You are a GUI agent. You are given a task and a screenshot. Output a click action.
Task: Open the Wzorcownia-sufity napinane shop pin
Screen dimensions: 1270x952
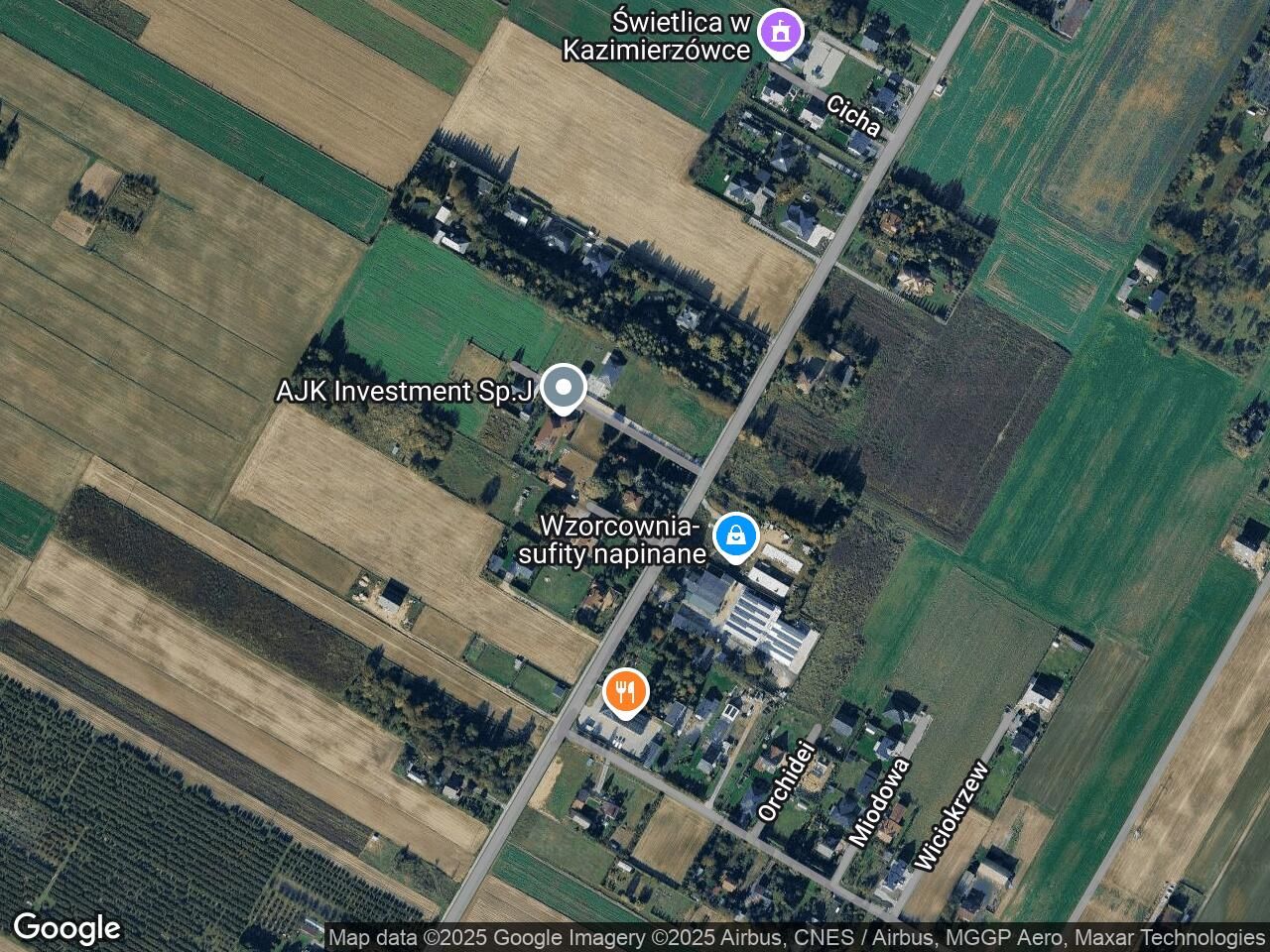735,536
